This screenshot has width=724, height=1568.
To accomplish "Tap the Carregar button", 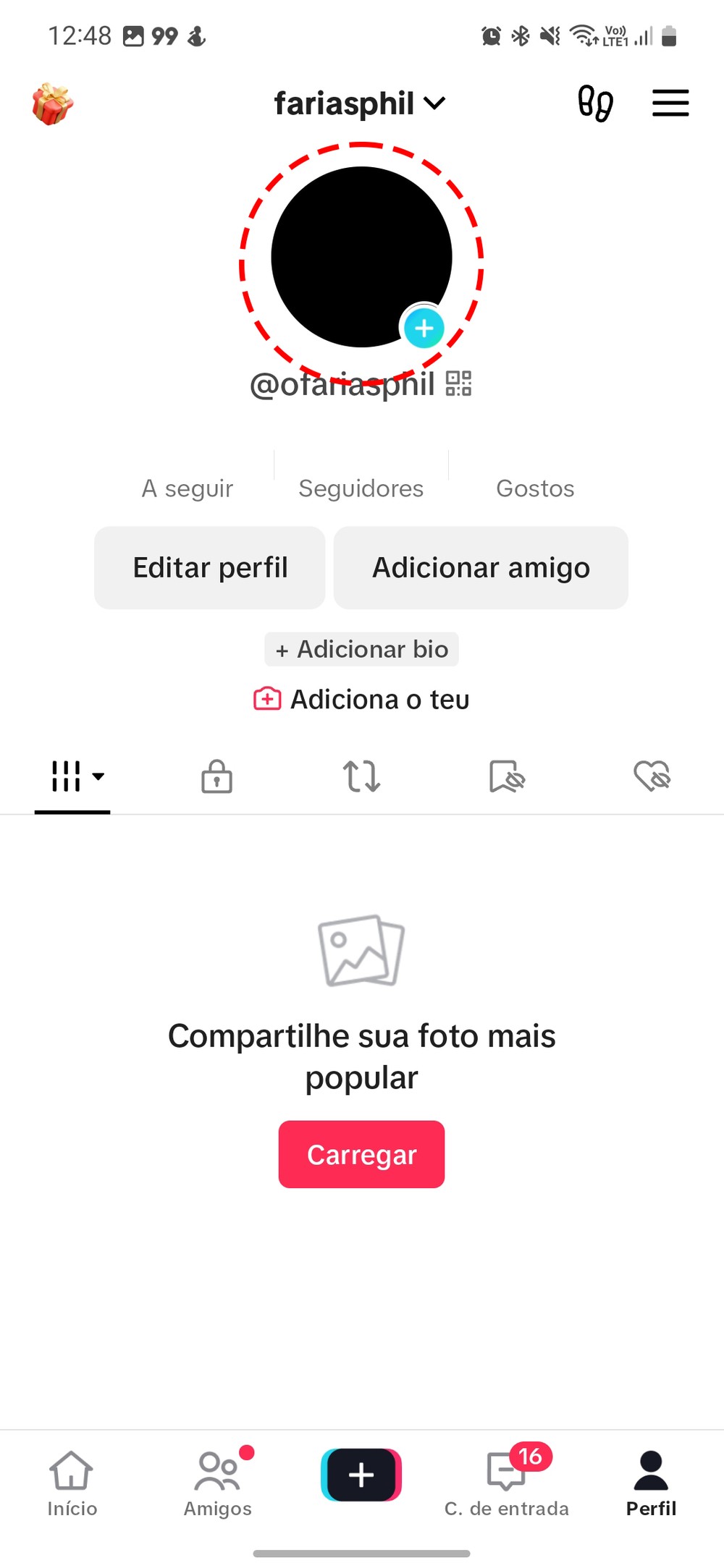I will pyautogui.click(x=361, y=1154).
